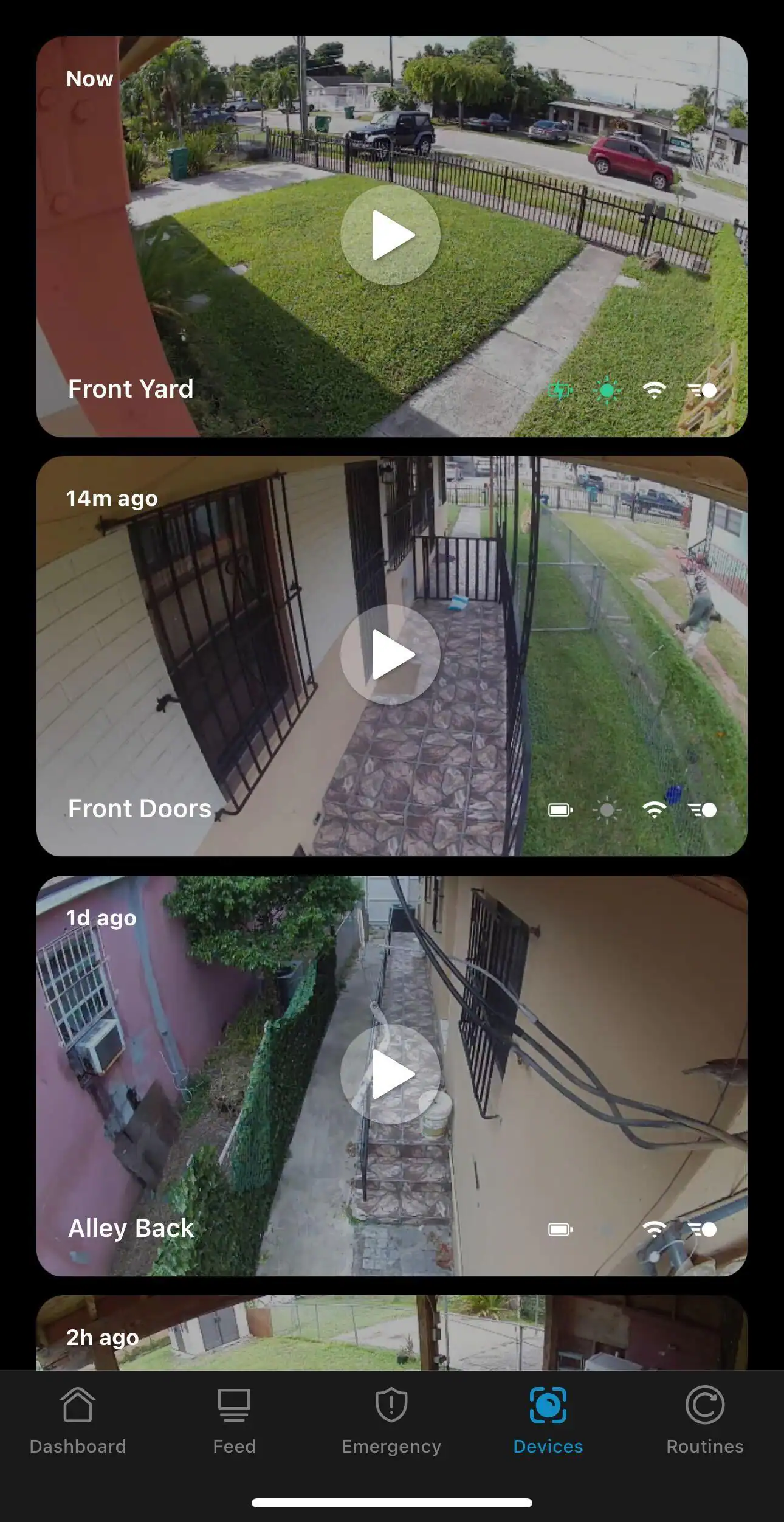Screen dimensions: 784x1522
Task: Toggle the Front Doors spotlight icon
Action: click(x=607, y=810)
